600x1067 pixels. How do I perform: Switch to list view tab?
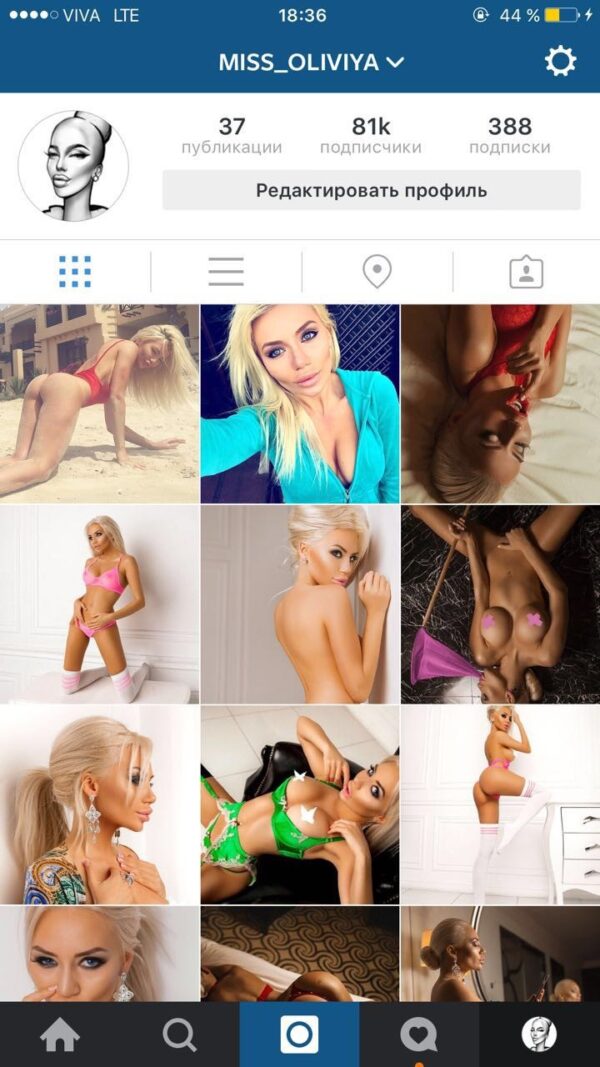click(226, 271)
